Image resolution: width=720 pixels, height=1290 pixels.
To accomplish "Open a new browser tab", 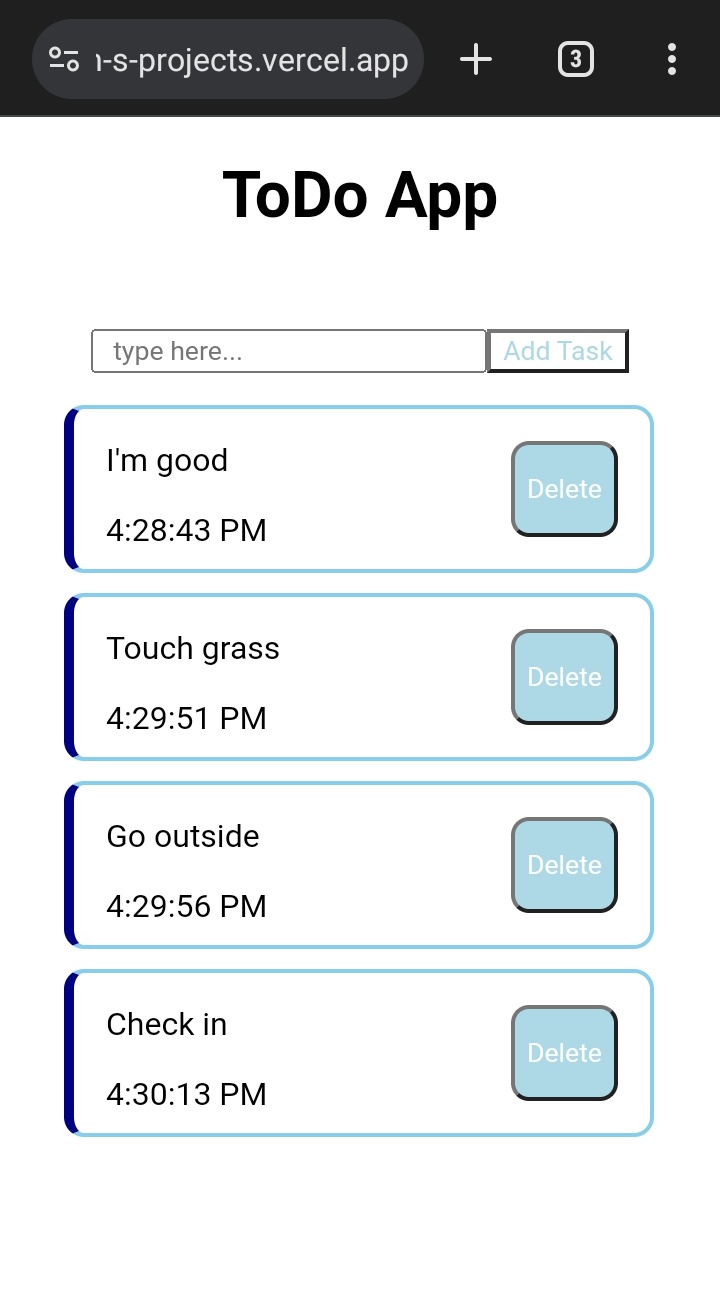I will [476, 60].
